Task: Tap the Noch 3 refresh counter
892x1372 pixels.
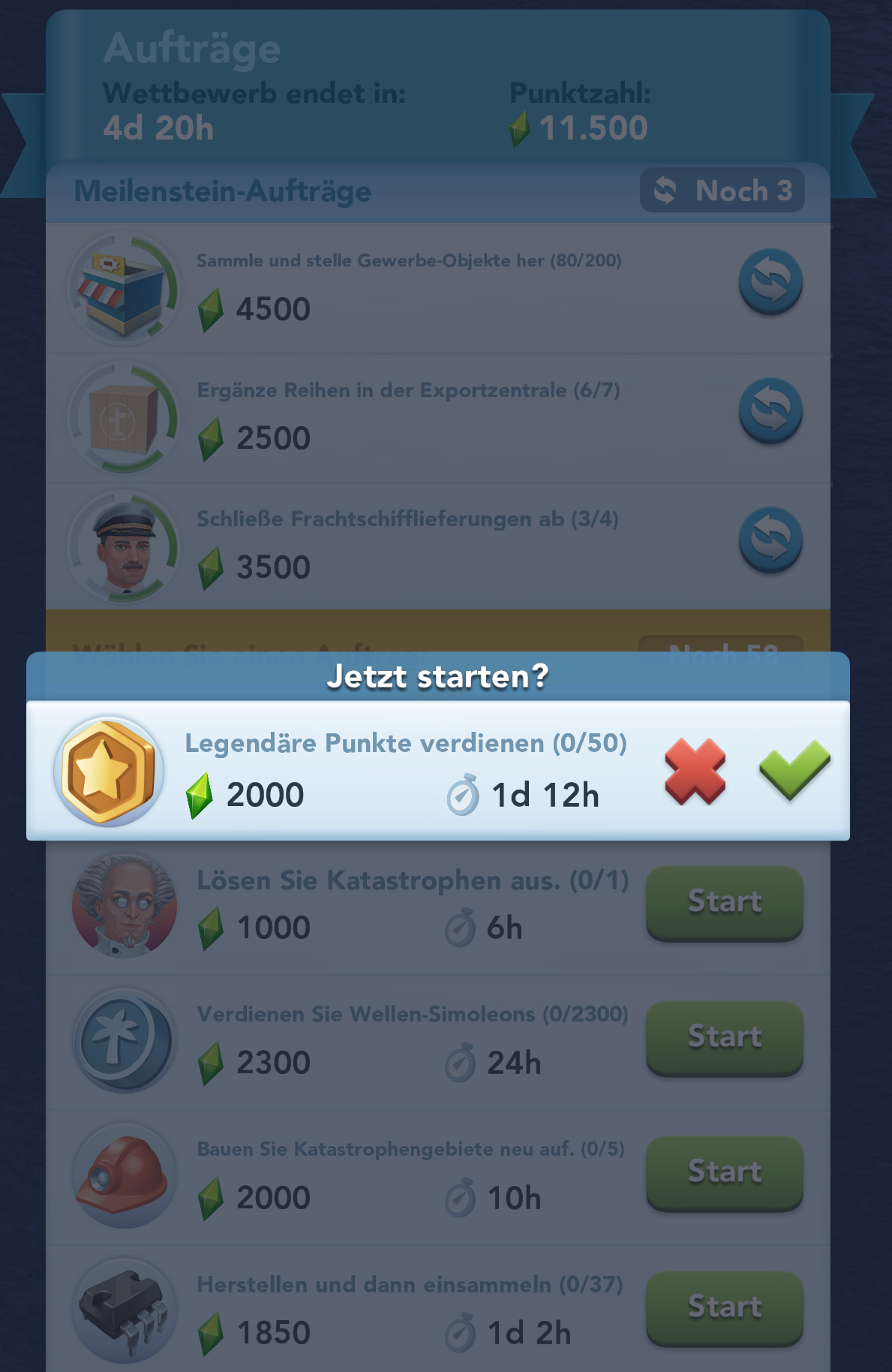Action: [x=722, y=191]
